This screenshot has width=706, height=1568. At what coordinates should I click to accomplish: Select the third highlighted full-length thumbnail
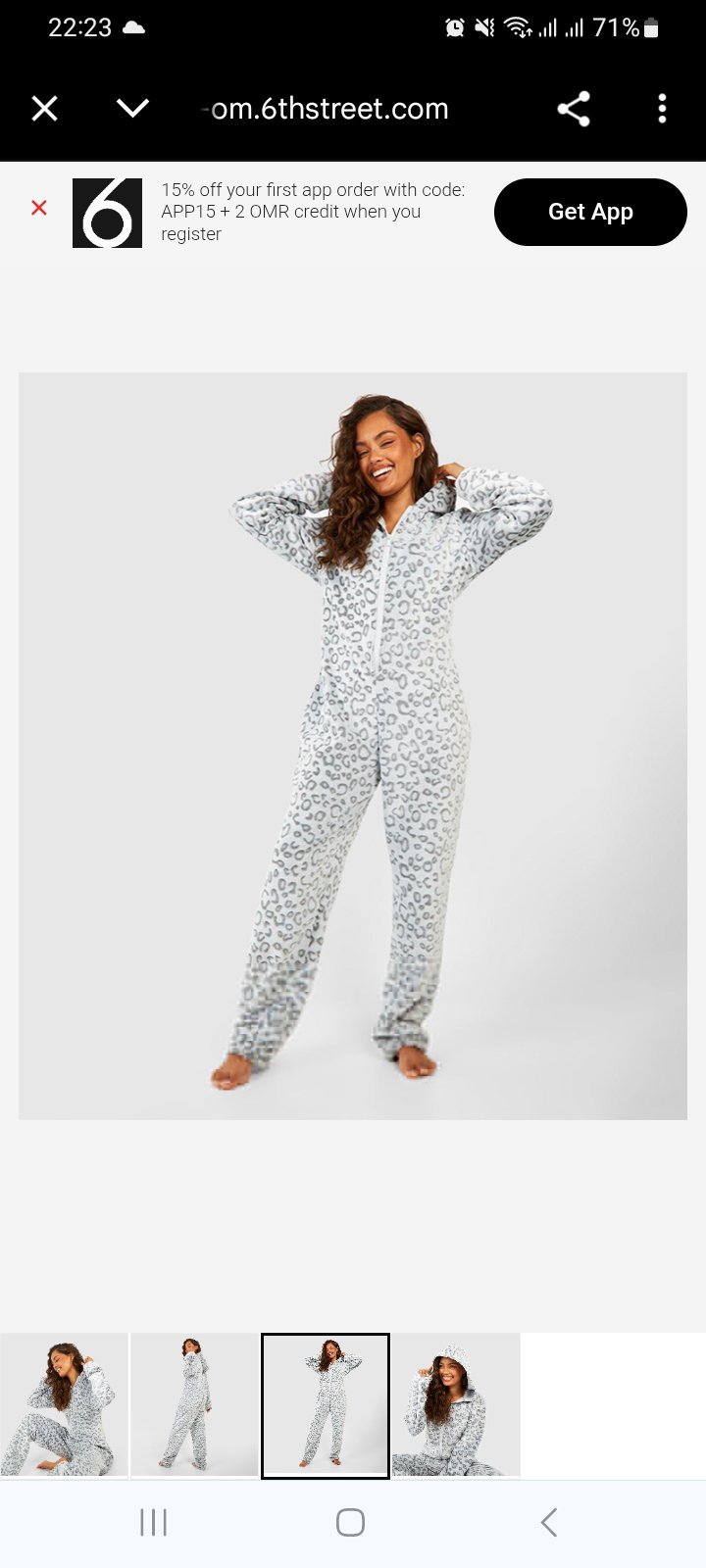tap(326, 1405)
